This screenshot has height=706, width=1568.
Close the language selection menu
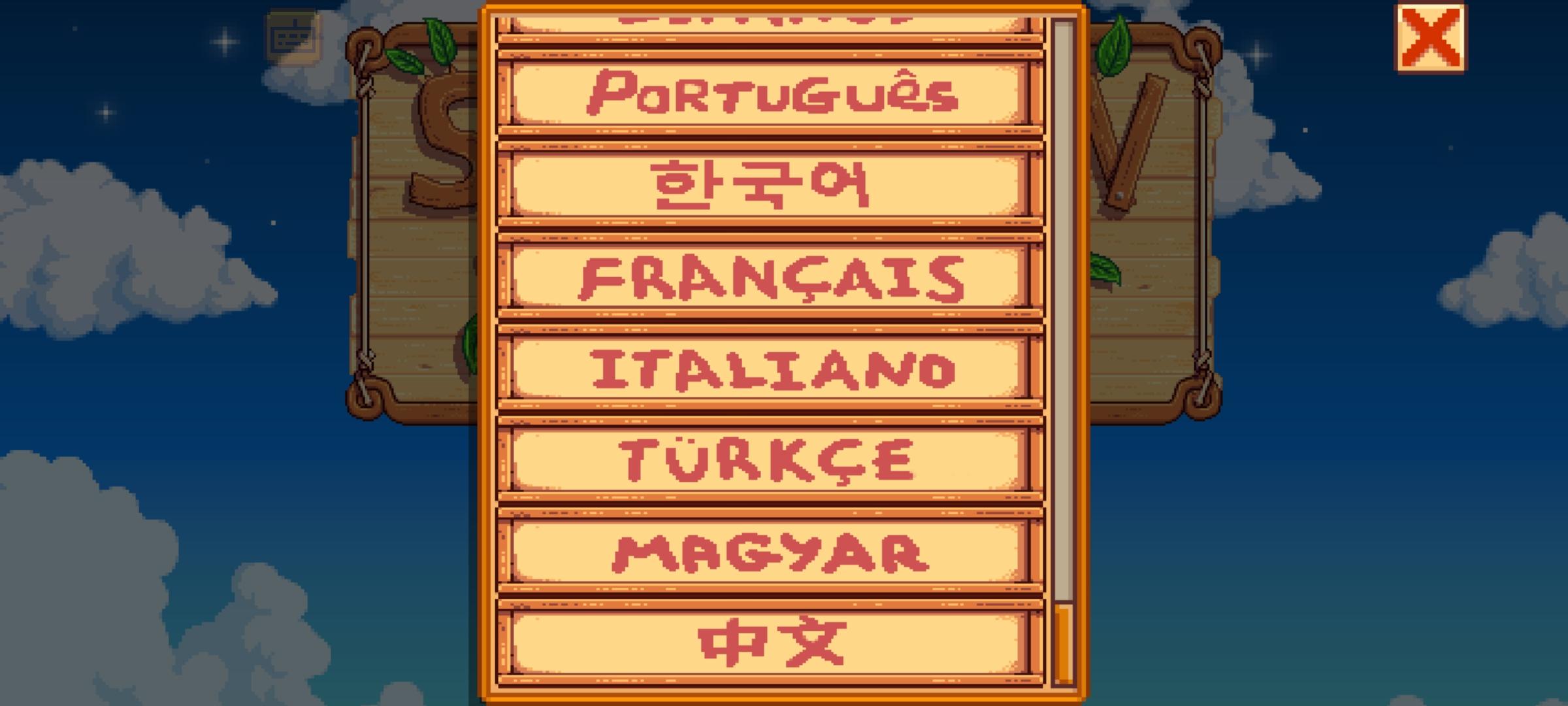pos(1431,38)
